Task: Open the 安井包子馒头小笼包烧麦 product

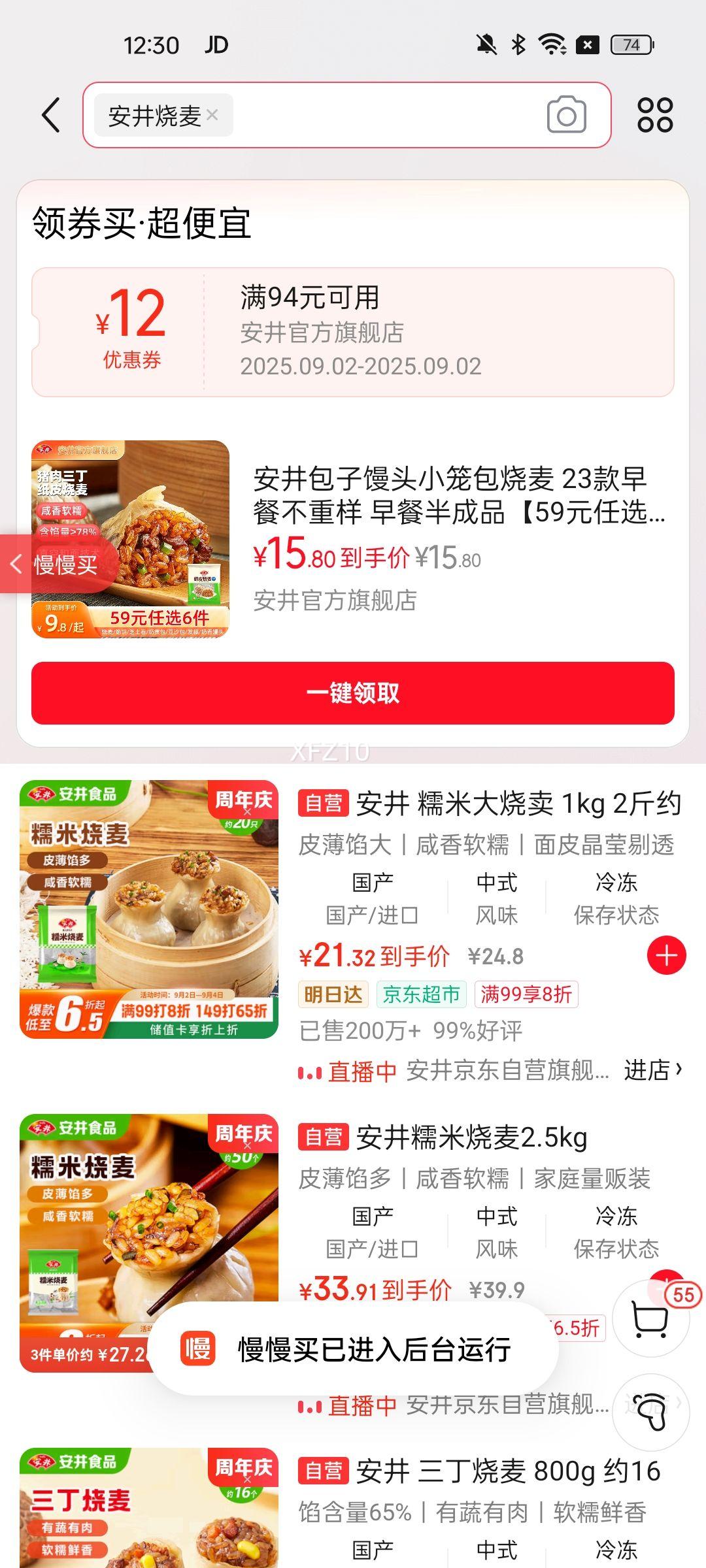Action: coord(458,495)
